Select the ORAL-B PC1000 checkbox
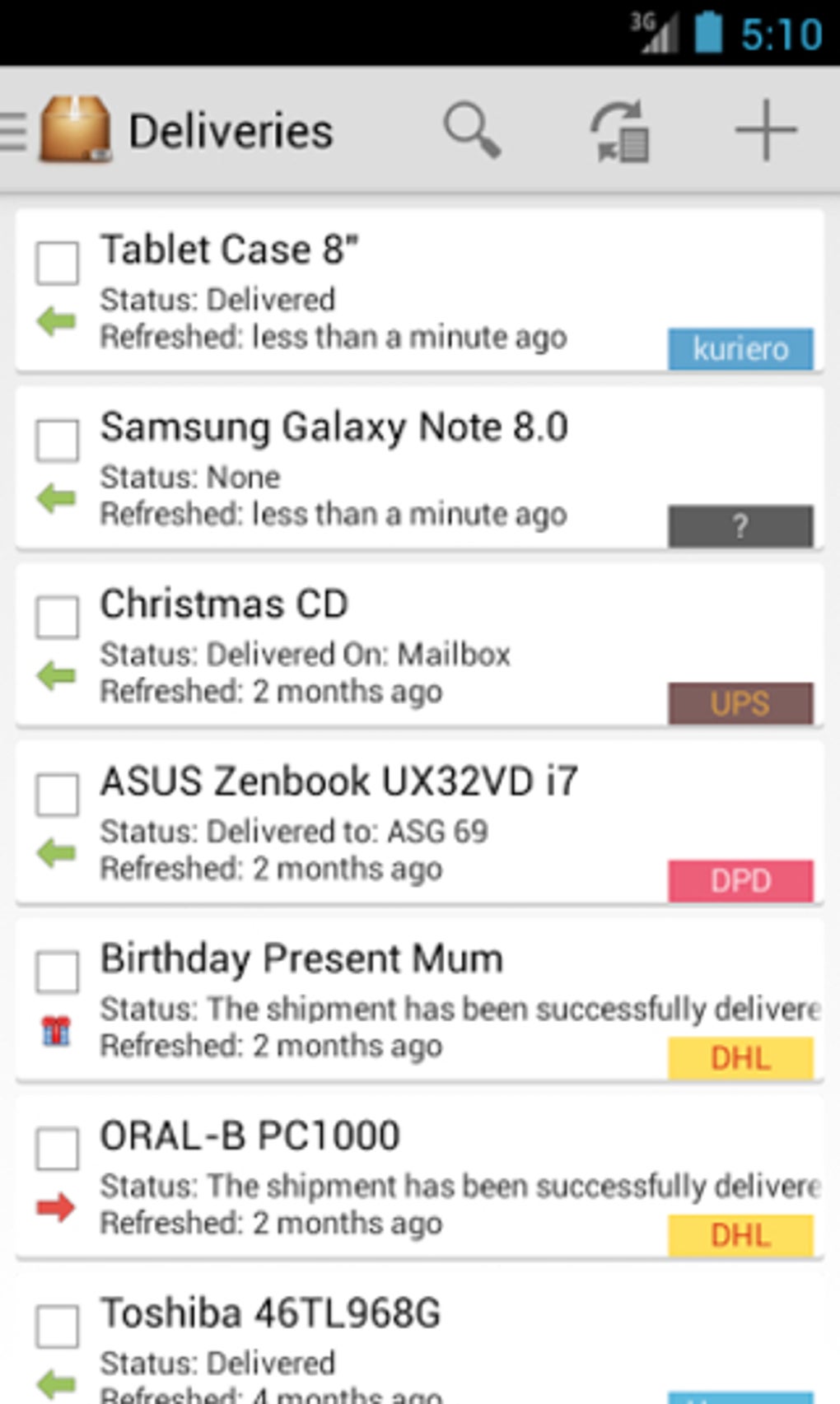 pyautogui.click(x=57, y=1149)
